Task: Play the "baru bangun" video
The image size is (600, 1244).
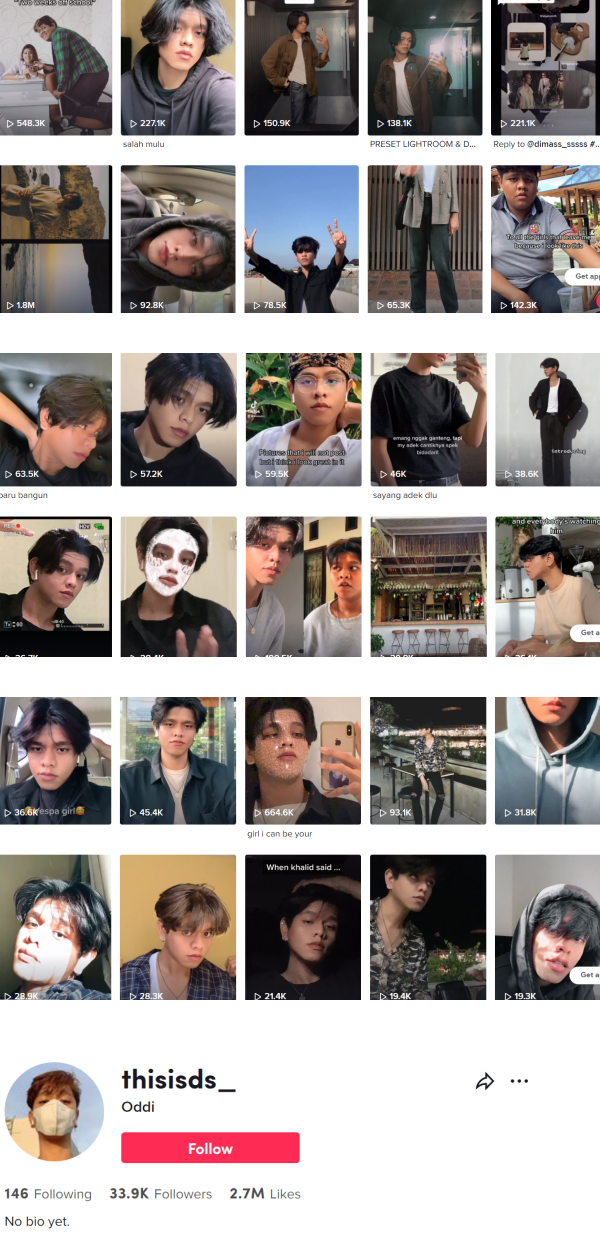Action: tap(56, 418)
